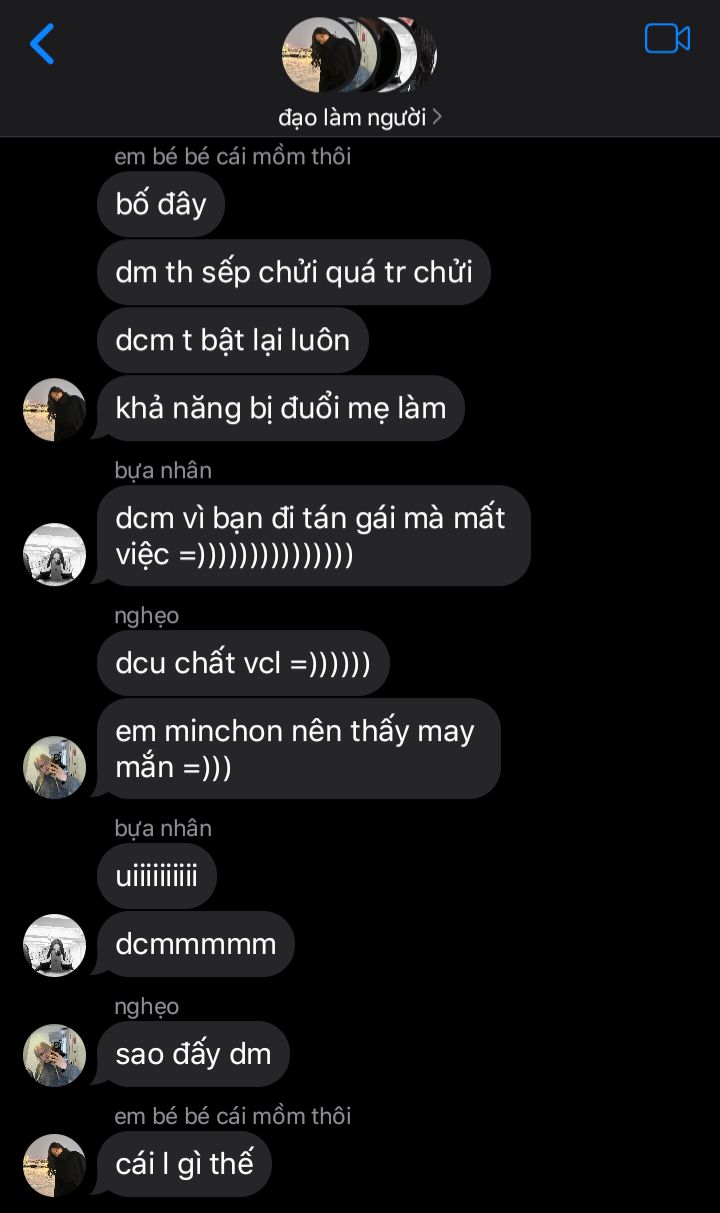
Task: Open sender avatar next to 'cái l gì thế'
Action: 54,1165
